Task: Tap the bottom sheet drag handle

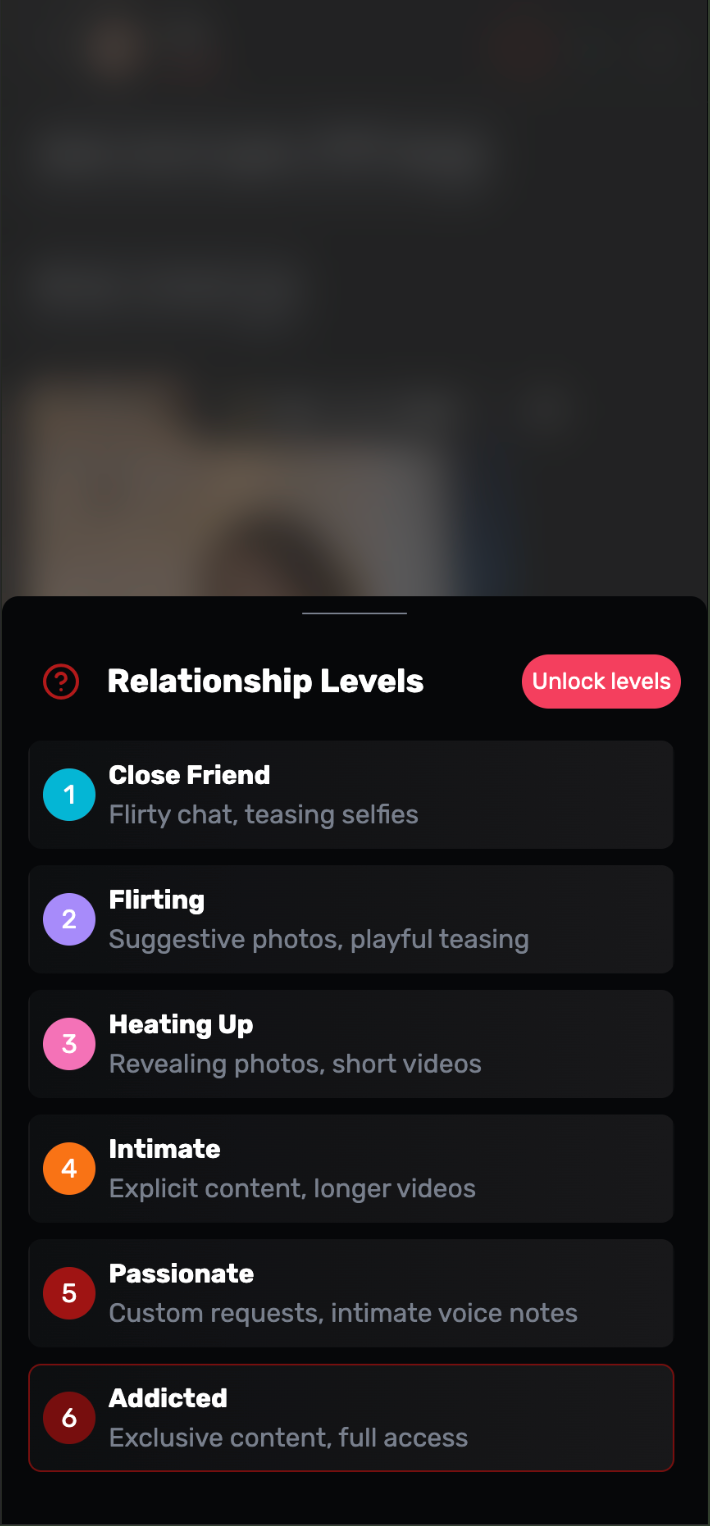Action: point(354,613)
